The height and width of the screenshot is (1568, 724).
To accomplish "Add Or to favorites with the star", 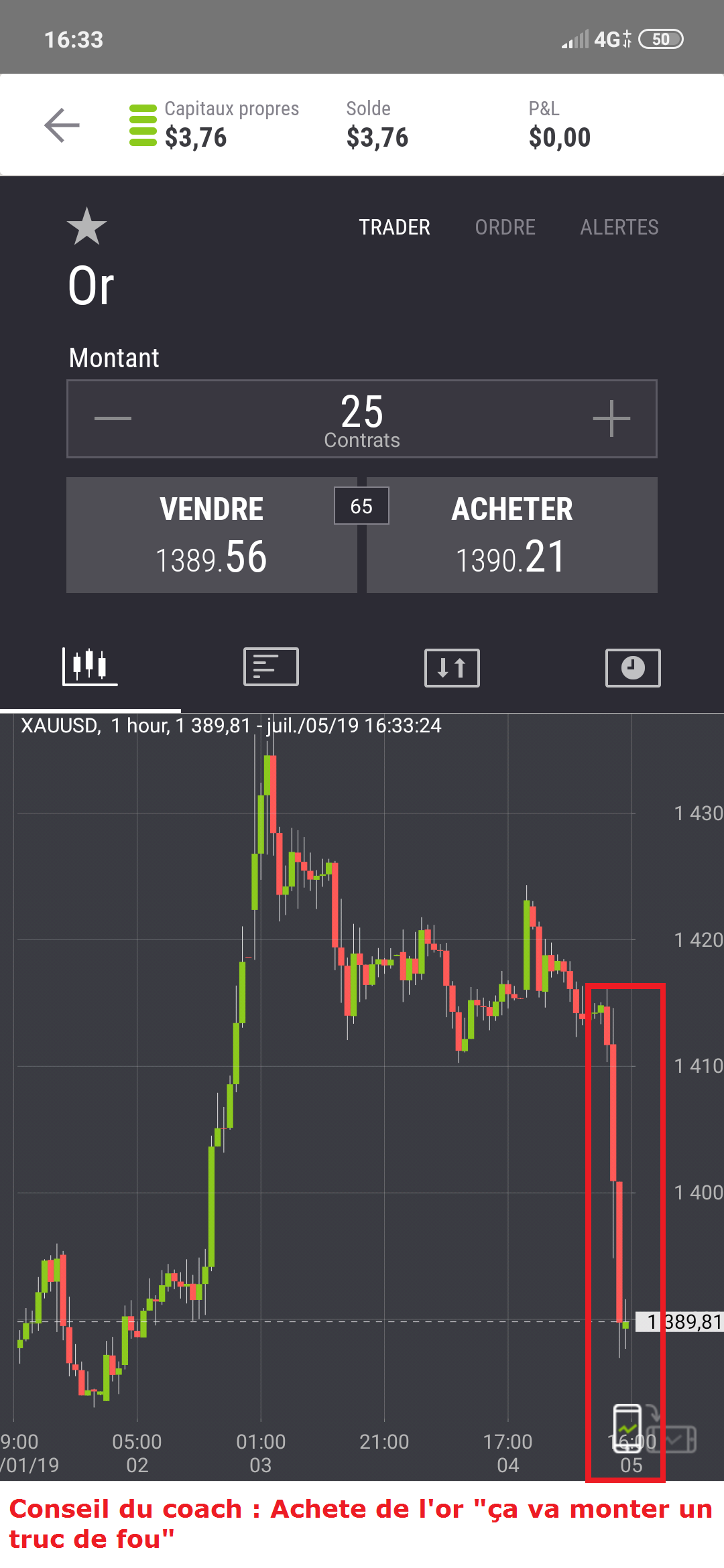I will coord(87,226).
